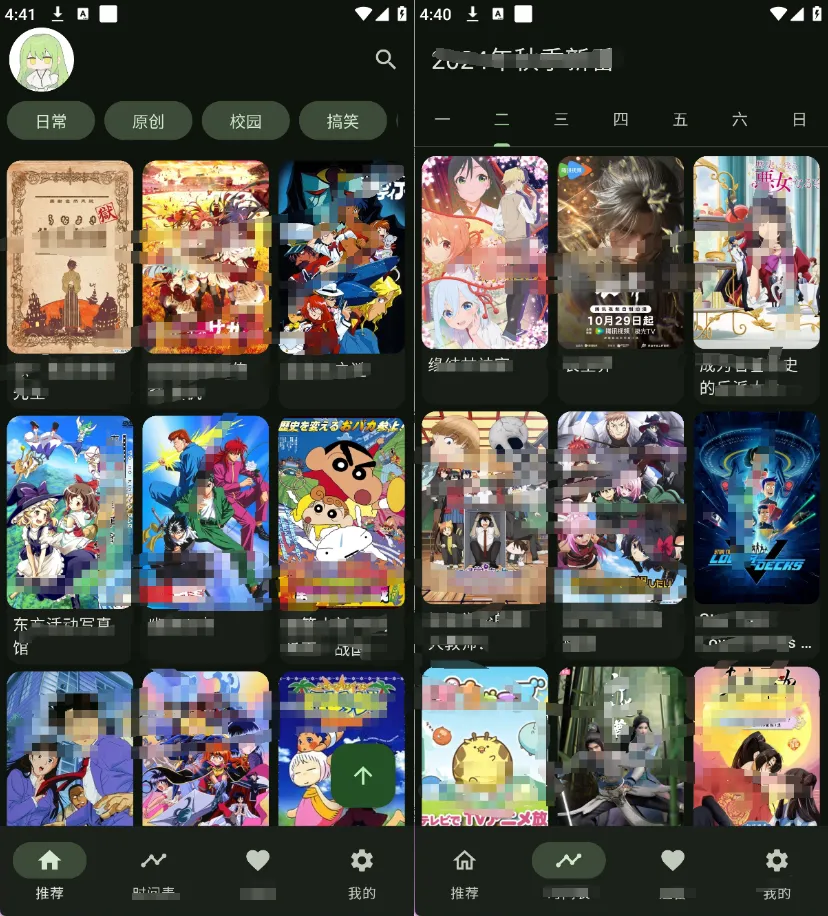
Task: Open the Crayon Shin-chan movie poster
Action: (341, 510)
